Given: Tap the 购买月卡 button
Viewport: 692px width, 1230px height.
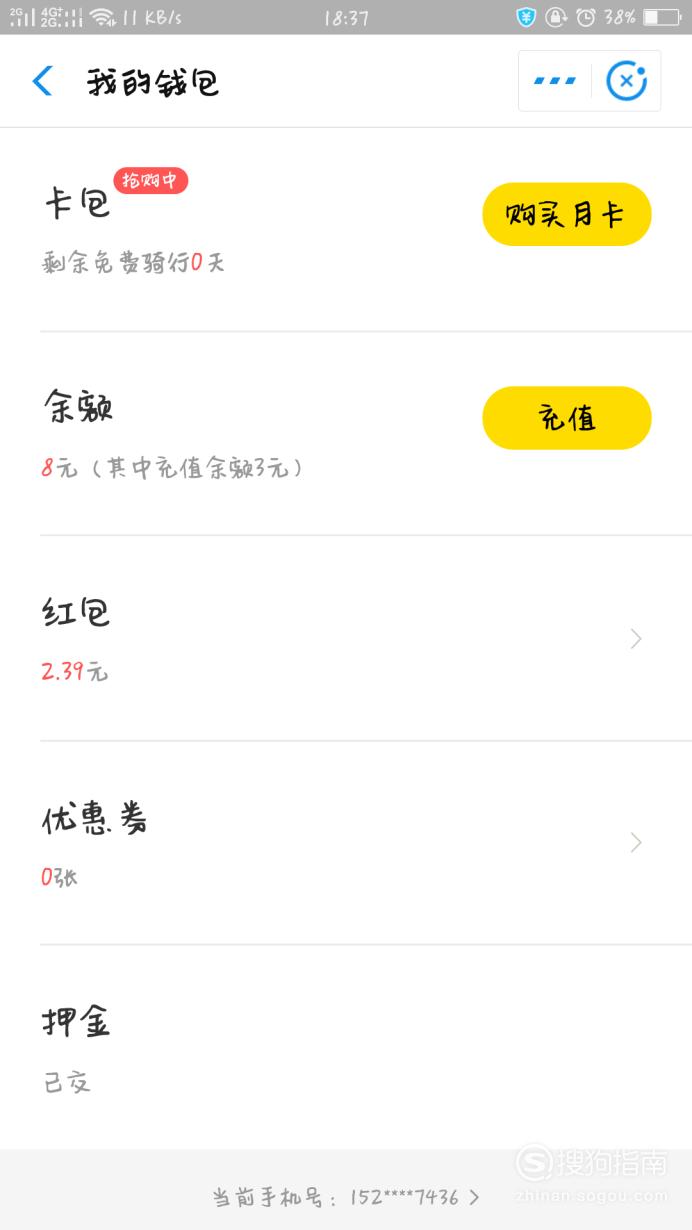Looking at the screenshot, I should tap(567, 214).
